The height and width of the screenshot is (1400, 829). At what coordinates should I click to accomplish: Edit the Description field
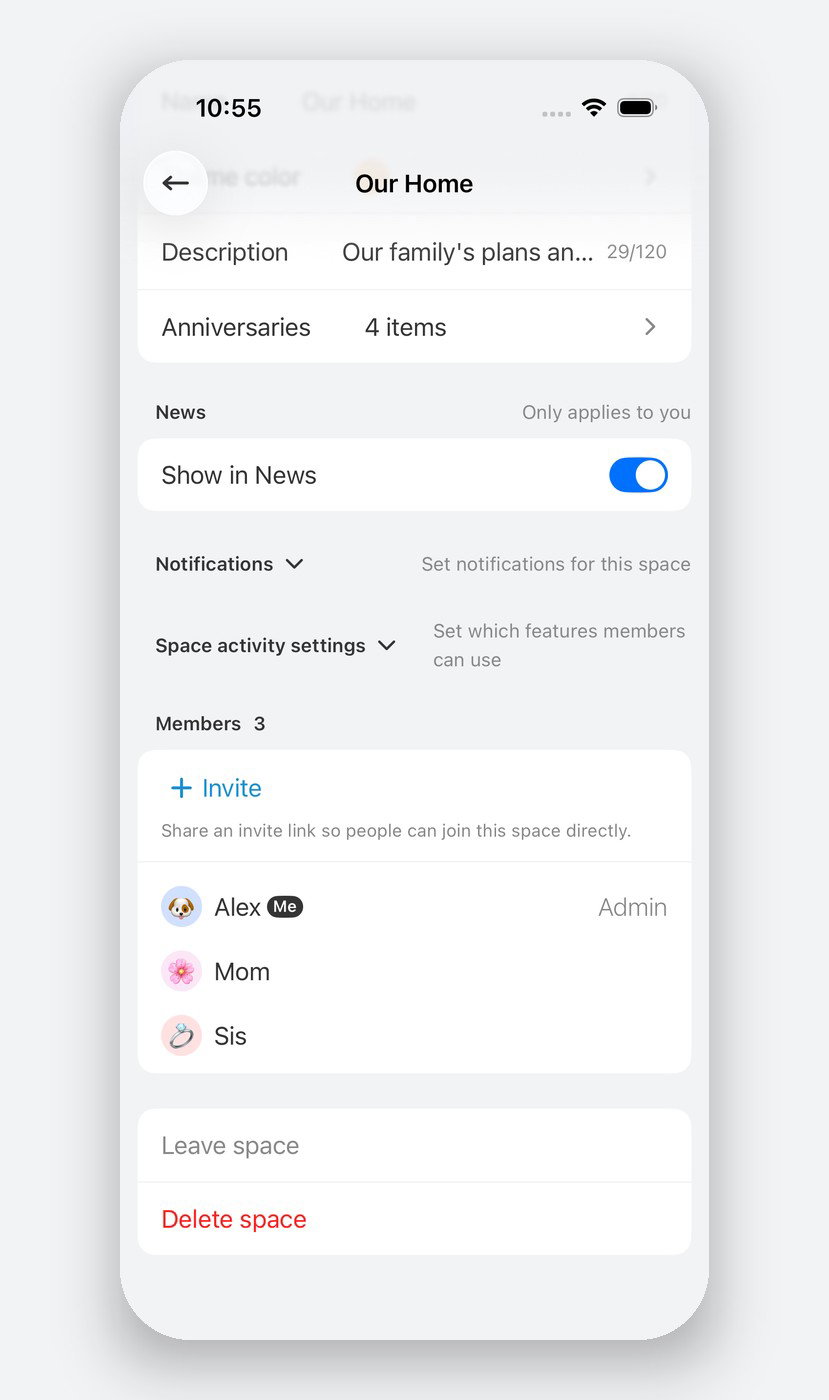[414, 253]
